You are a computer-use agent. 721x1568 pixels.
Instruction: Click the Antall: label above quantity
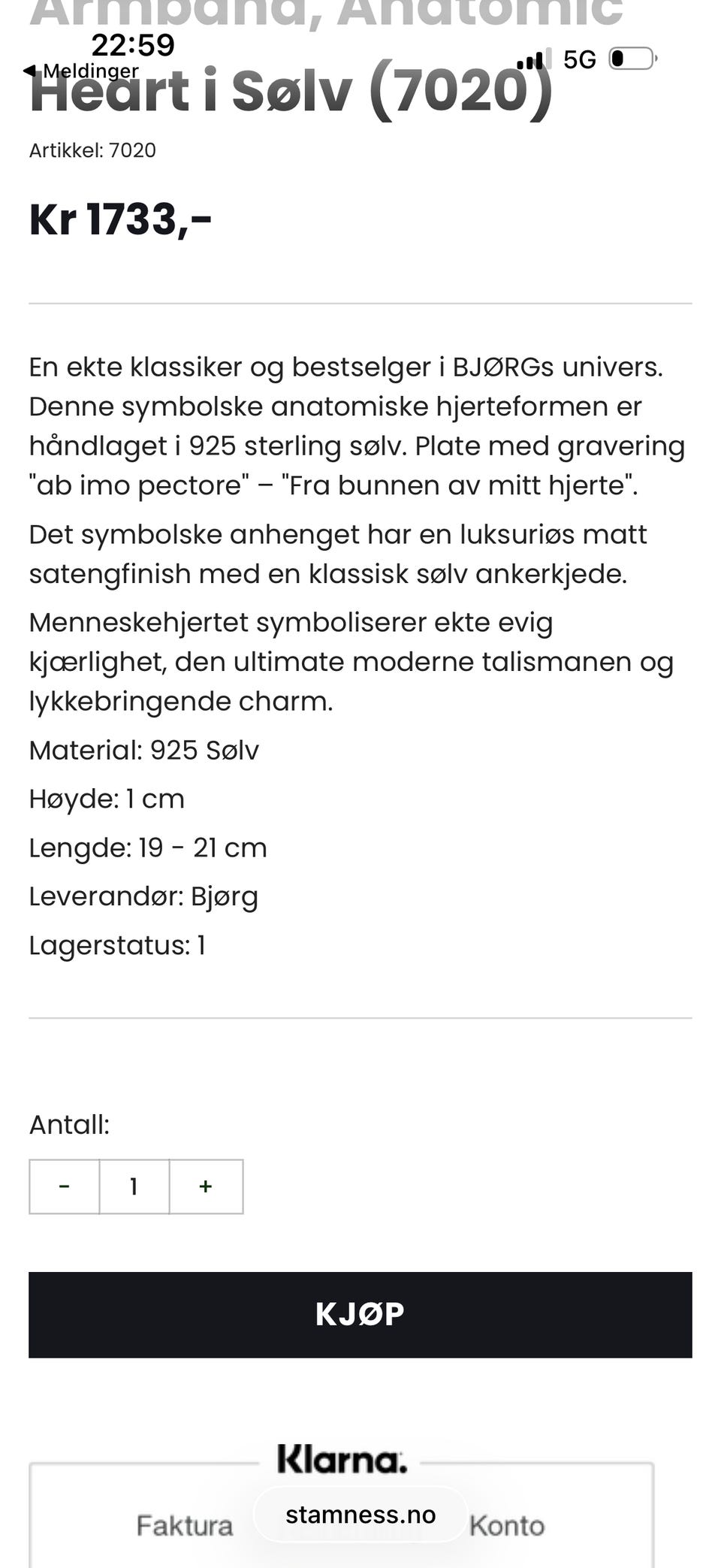[69, 1125]
